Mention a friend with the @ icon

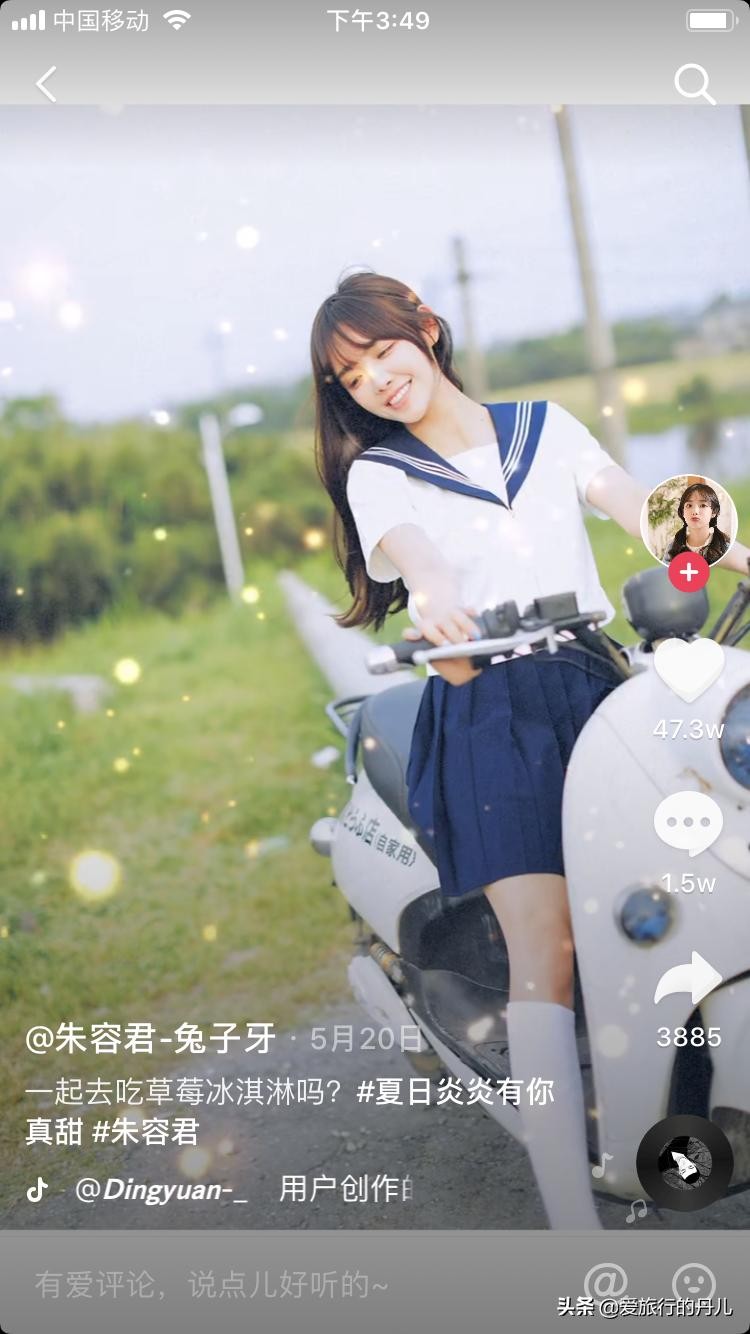[606, 1281]
